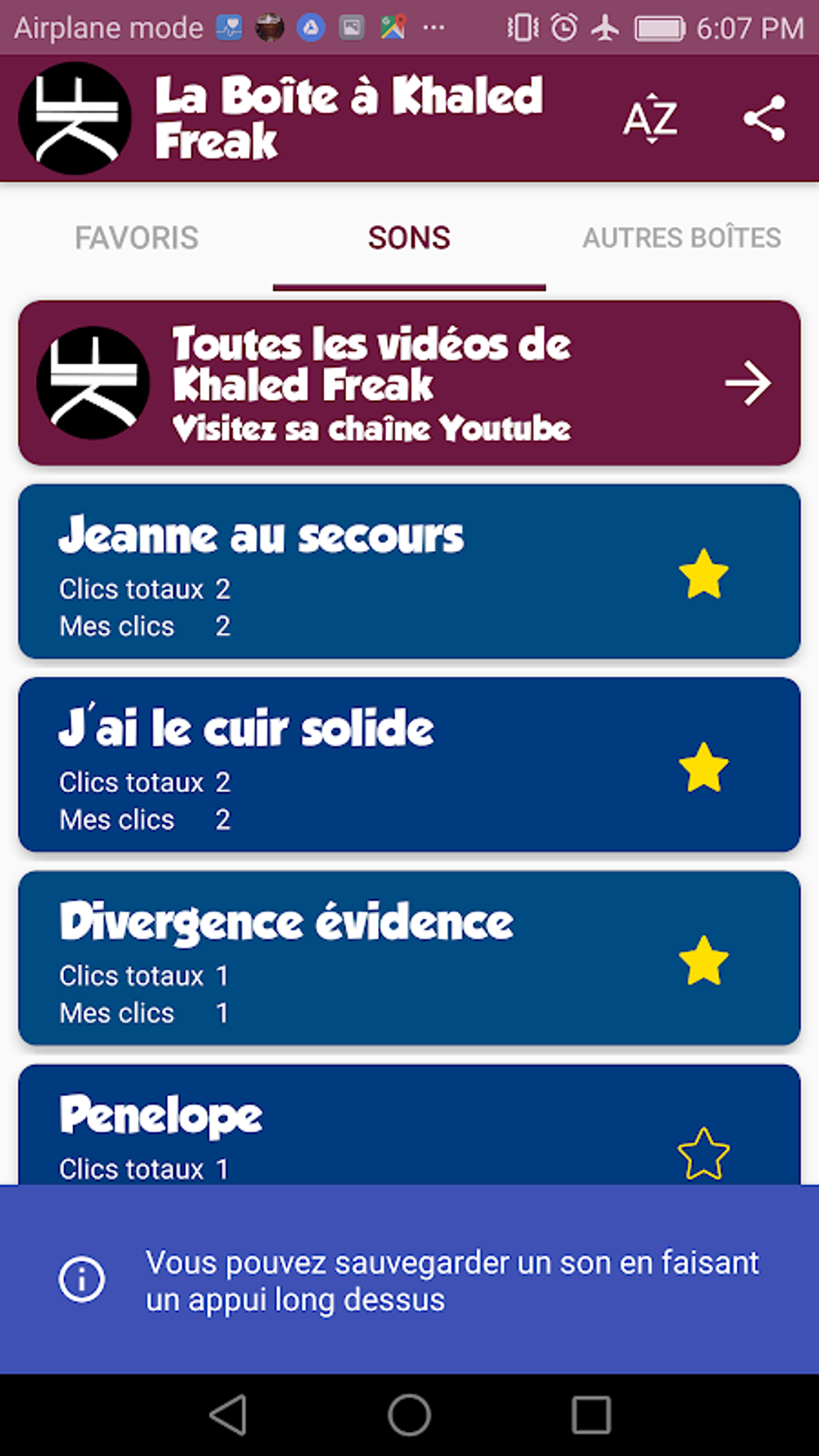Unfavorite Jeanne au secours star
The height and width of the screenshot is (1456, 819).
tap(703, 574)
